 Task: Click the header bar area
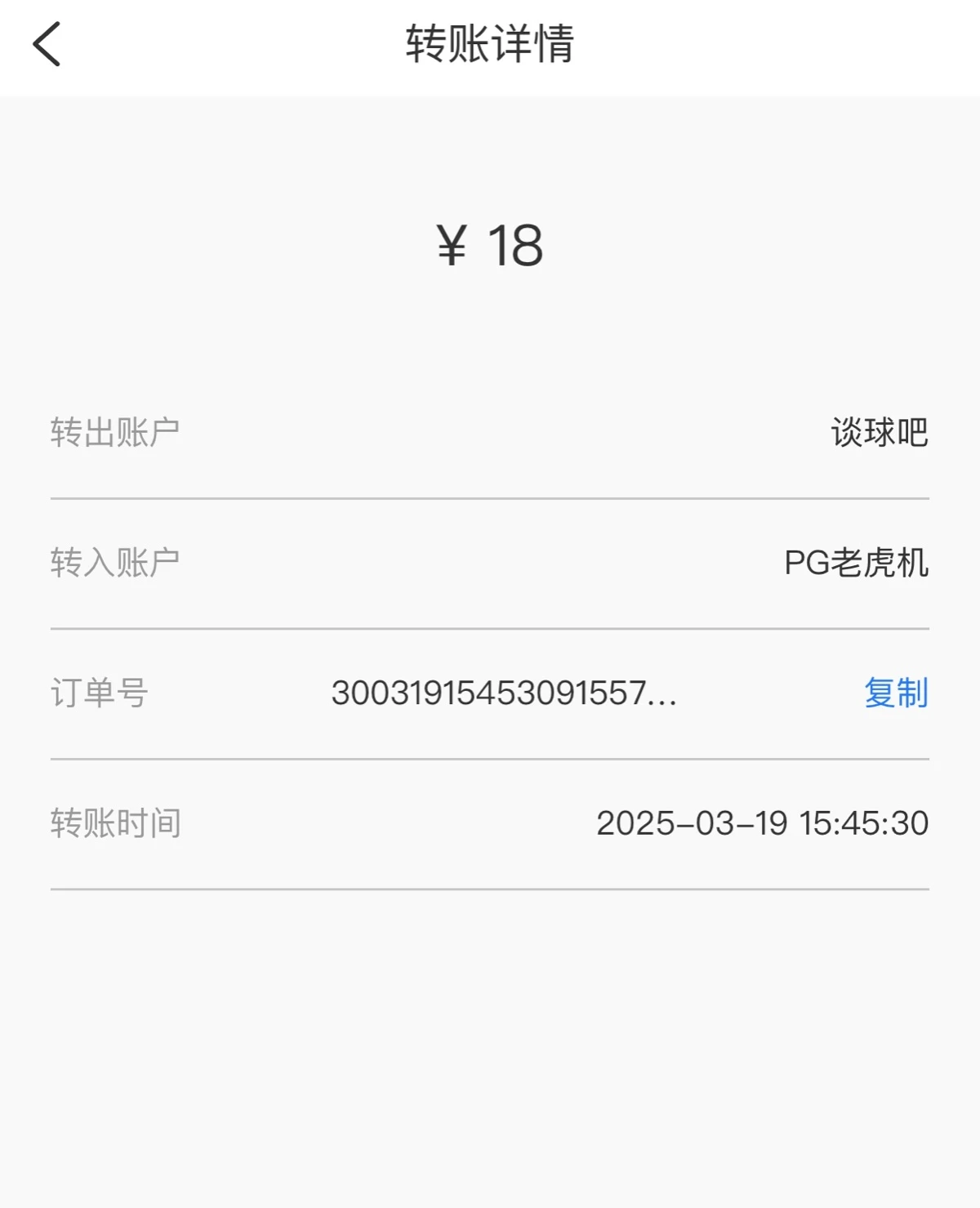(x=490, y=45)
